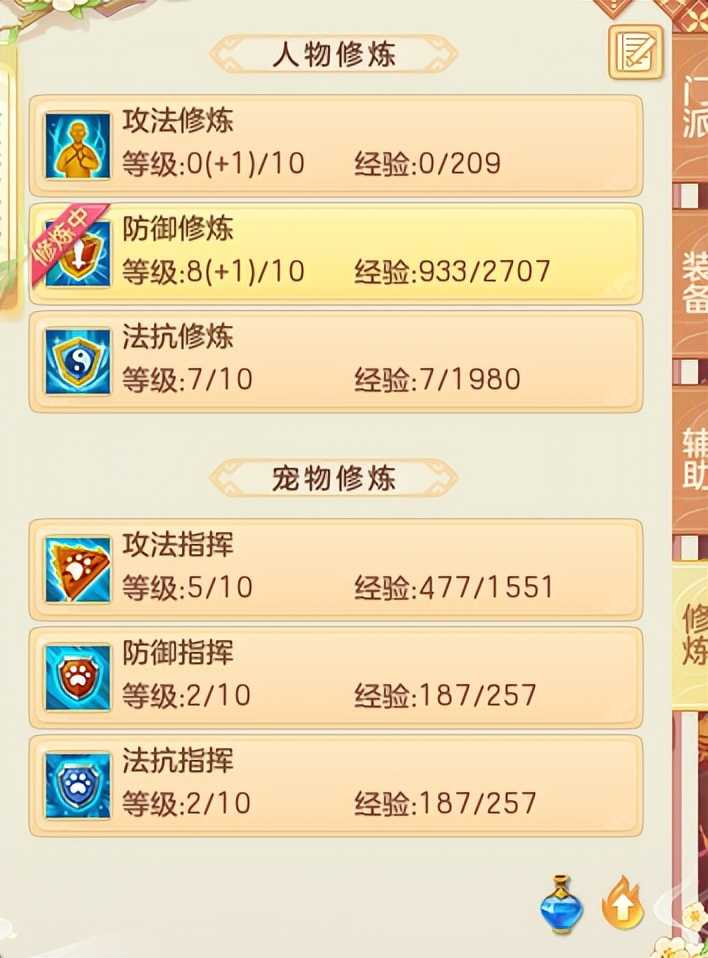Select pet 防御指挥 row

(x=336, y=678)
